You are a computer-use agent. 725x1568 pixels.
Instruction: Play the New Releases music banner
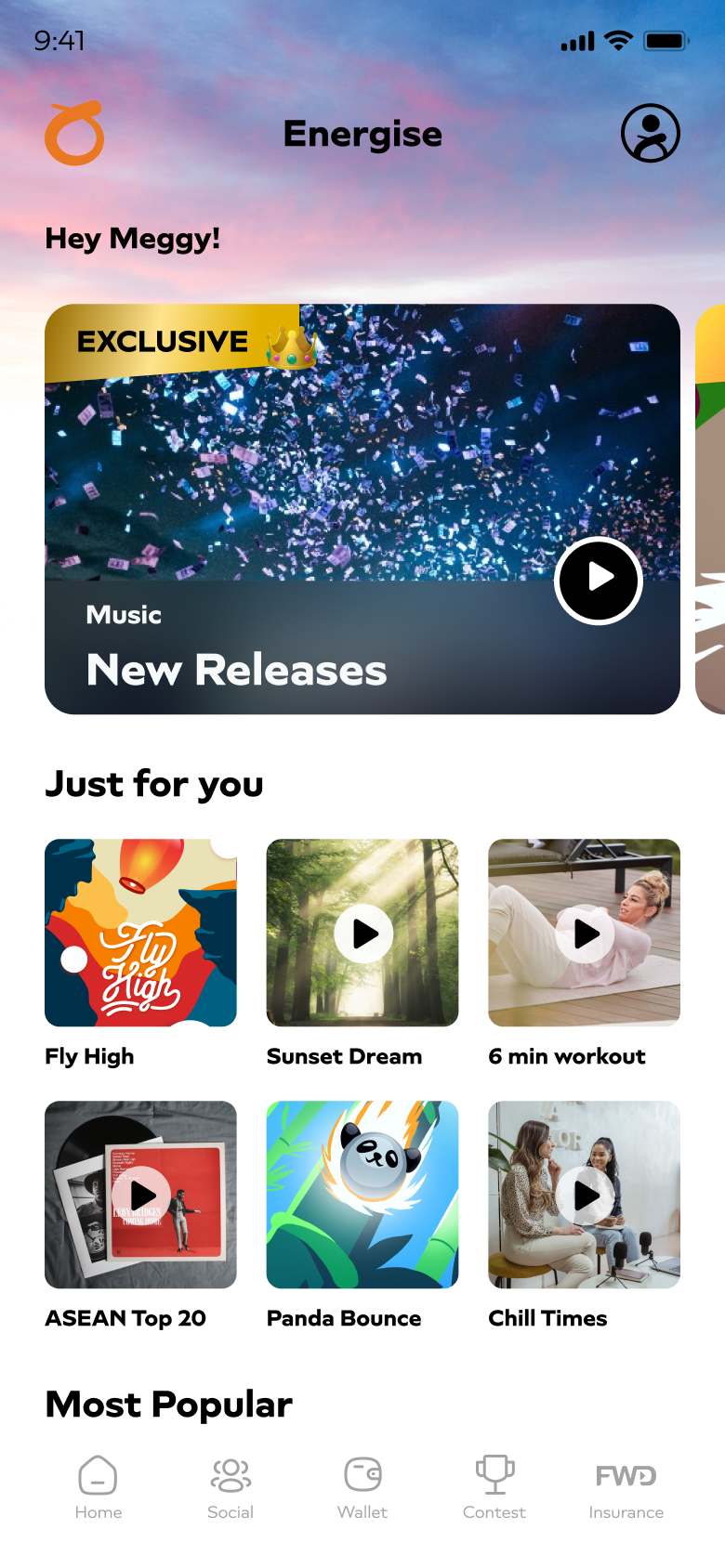click(599, 580)
